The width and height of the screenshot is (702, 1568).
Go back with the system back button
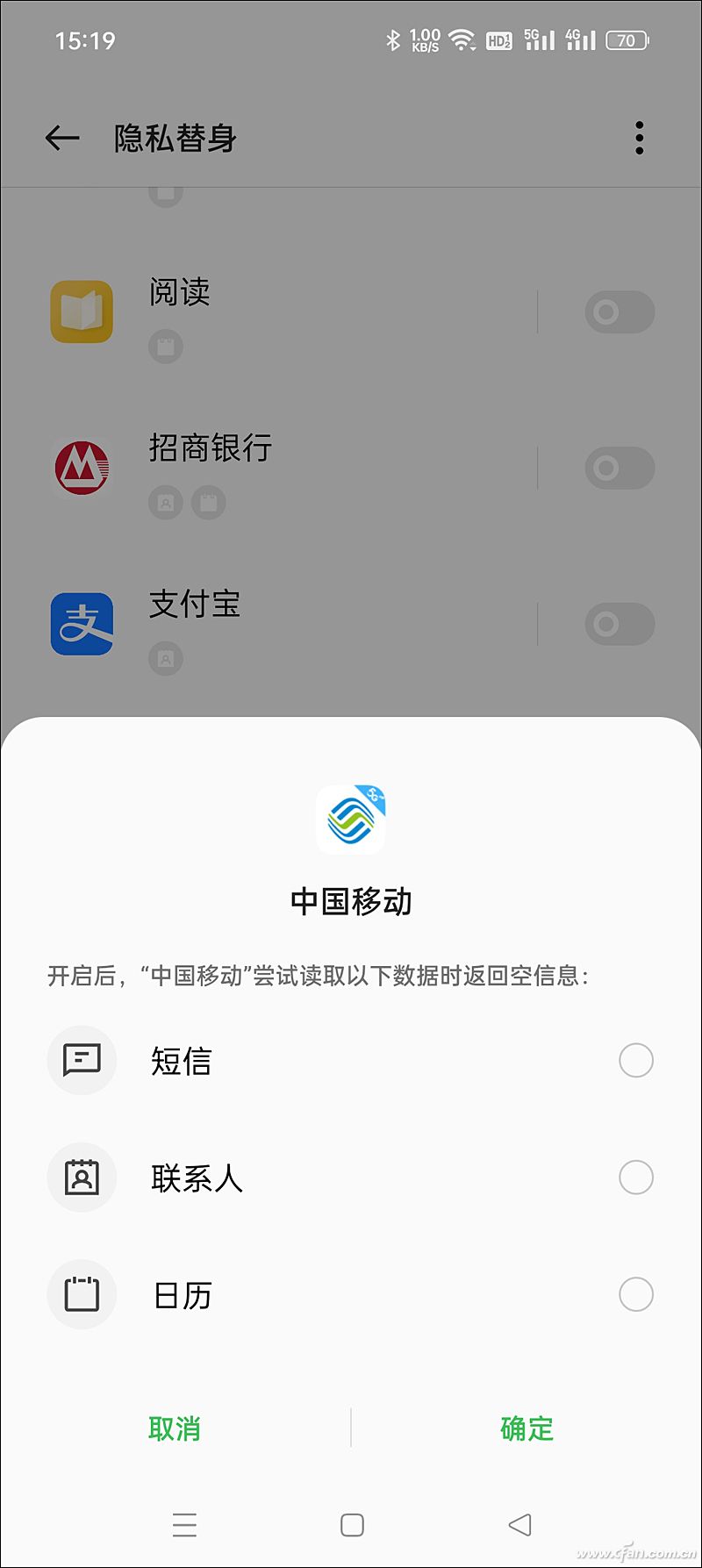point(519,1525)
